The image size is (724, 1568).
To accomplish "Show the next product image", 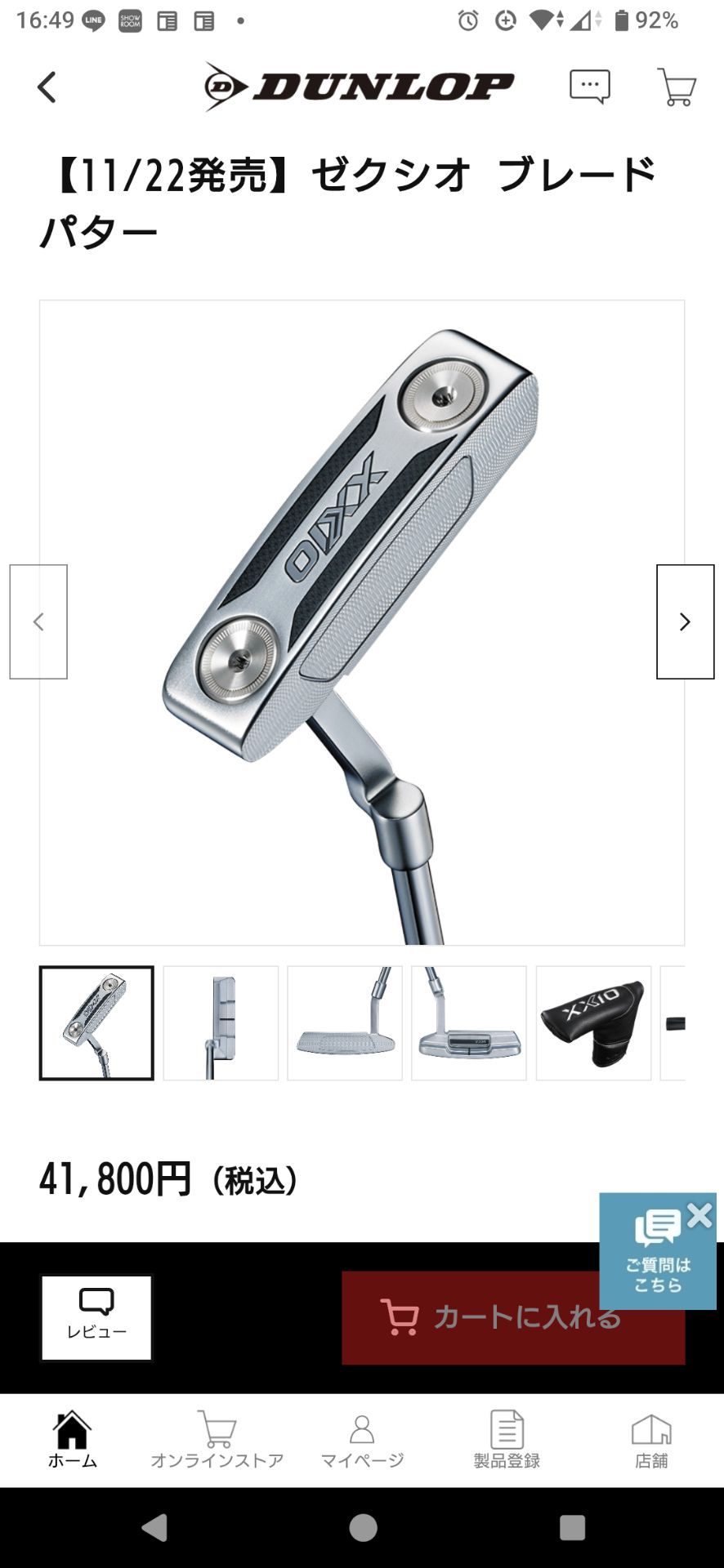I will [x=685, y=621].
